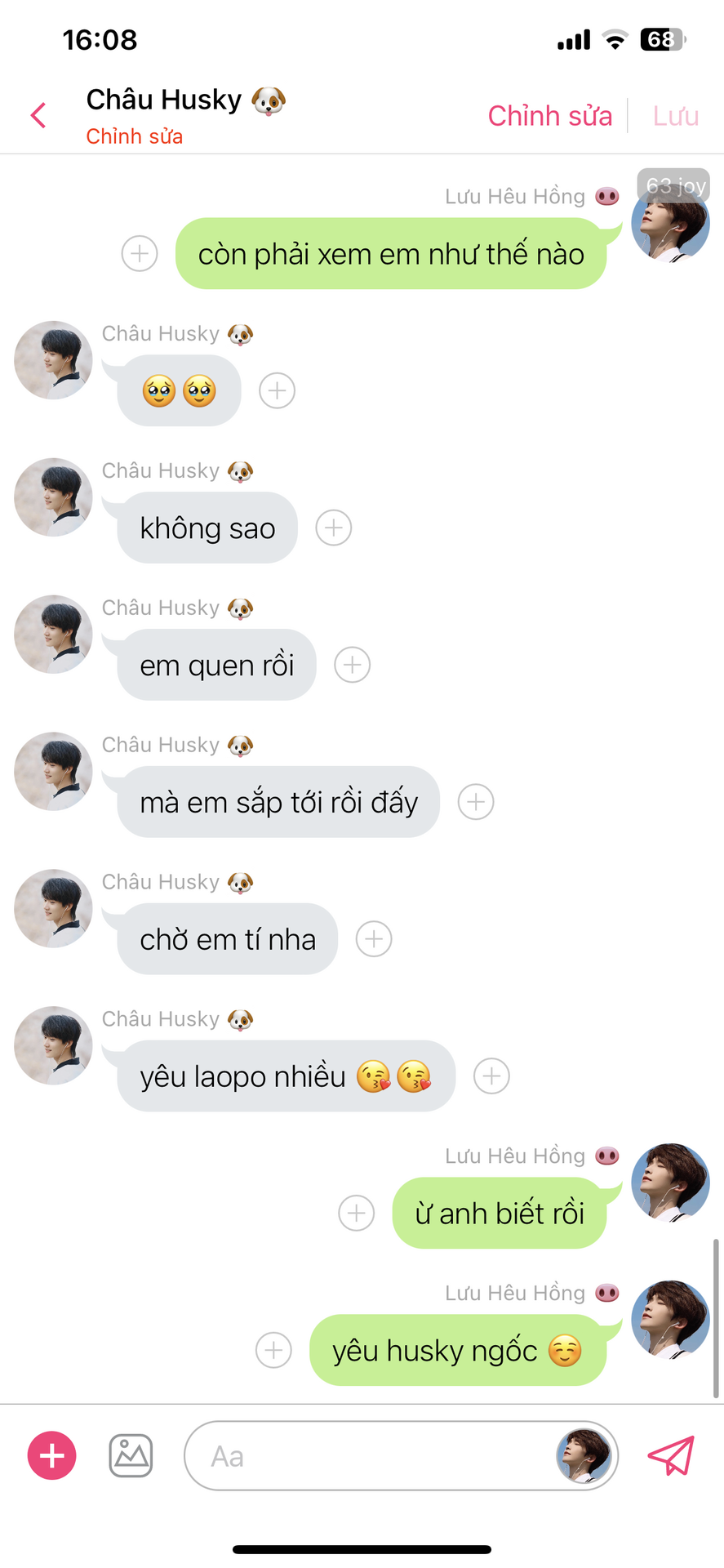Tap plus next to "mà em sắp tới rồi đấy"
The image size is (724, 1568).
[476, 802]
